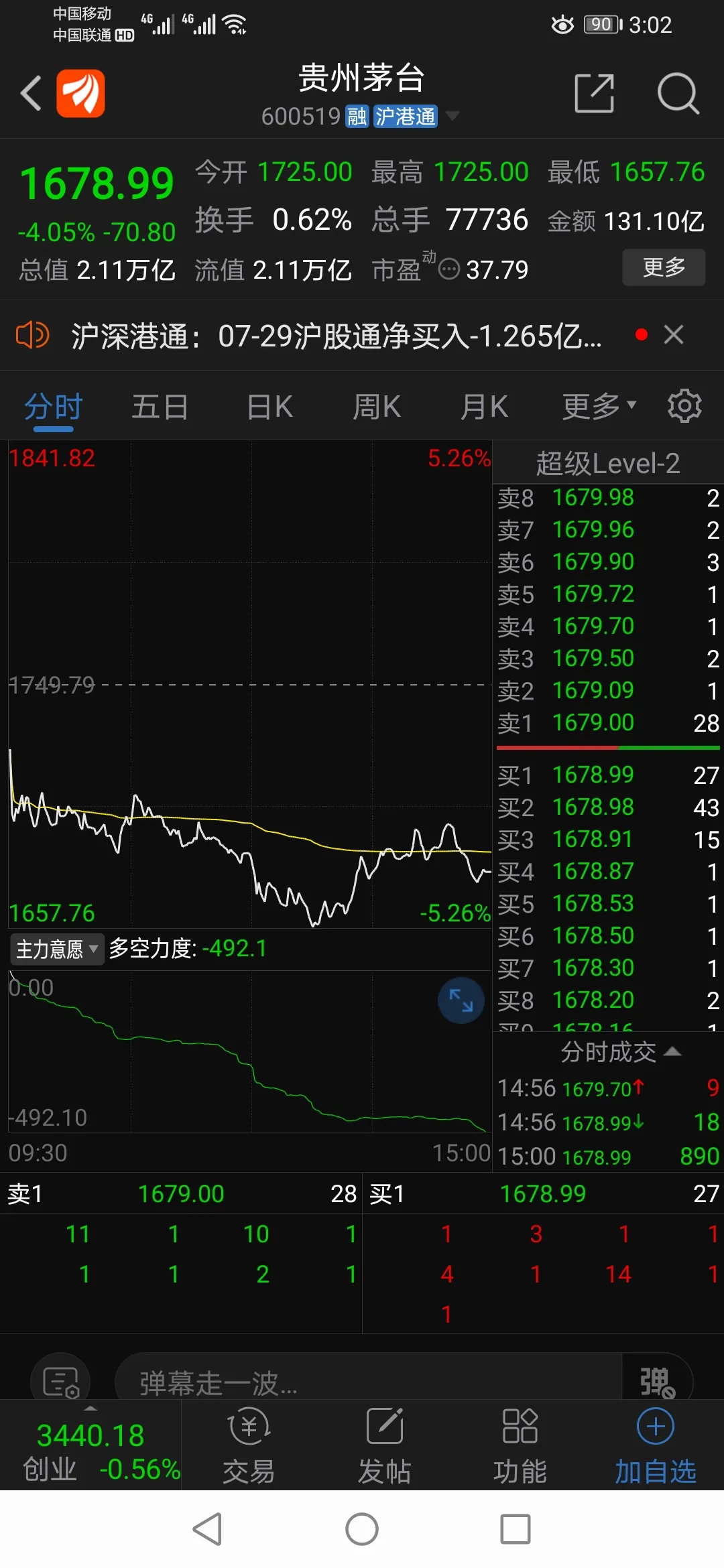Expand the 更多 chart period dropdown
Image resolution: width=724 pixels, height=1568 pixels.
pyautogui.click(x=599, y=406)
